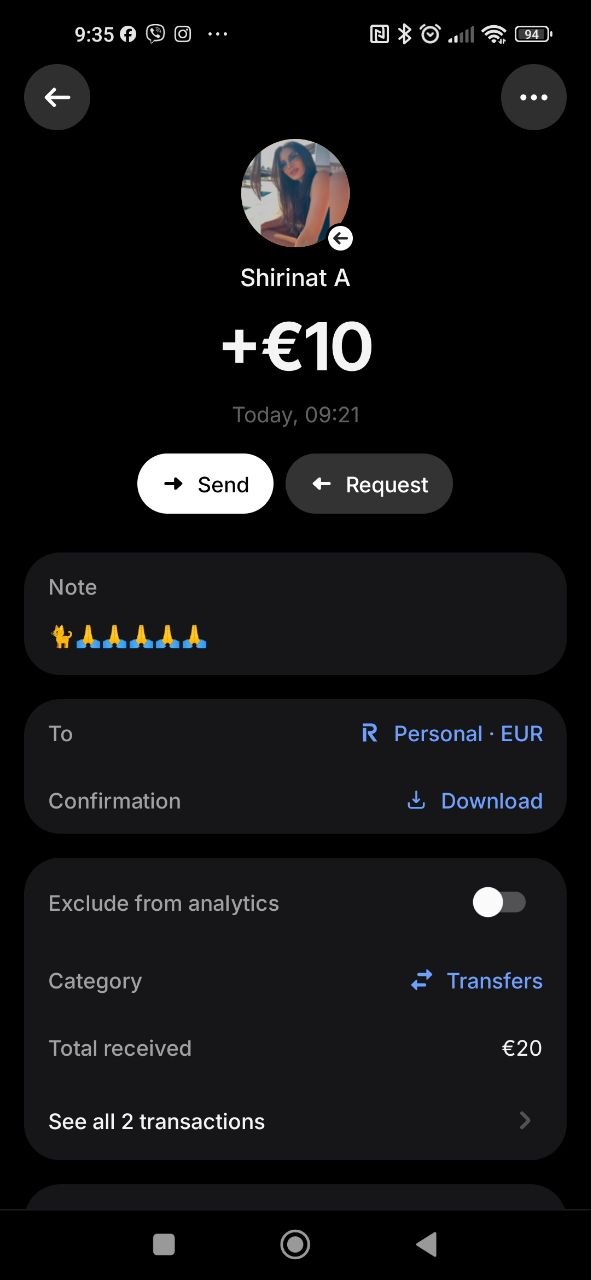Tap the Request button
The image size is (591, 1280).
click(369, 484)
